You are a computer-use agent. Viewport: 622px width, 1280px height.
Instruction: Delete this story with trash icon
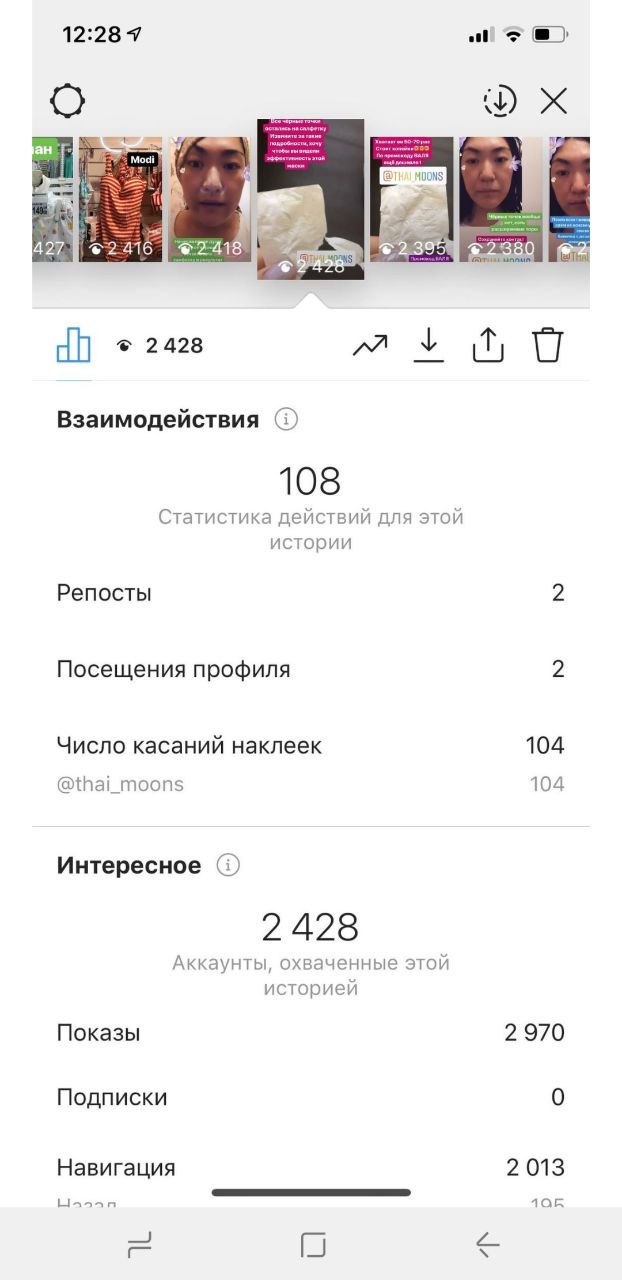(x=548, y=345)
